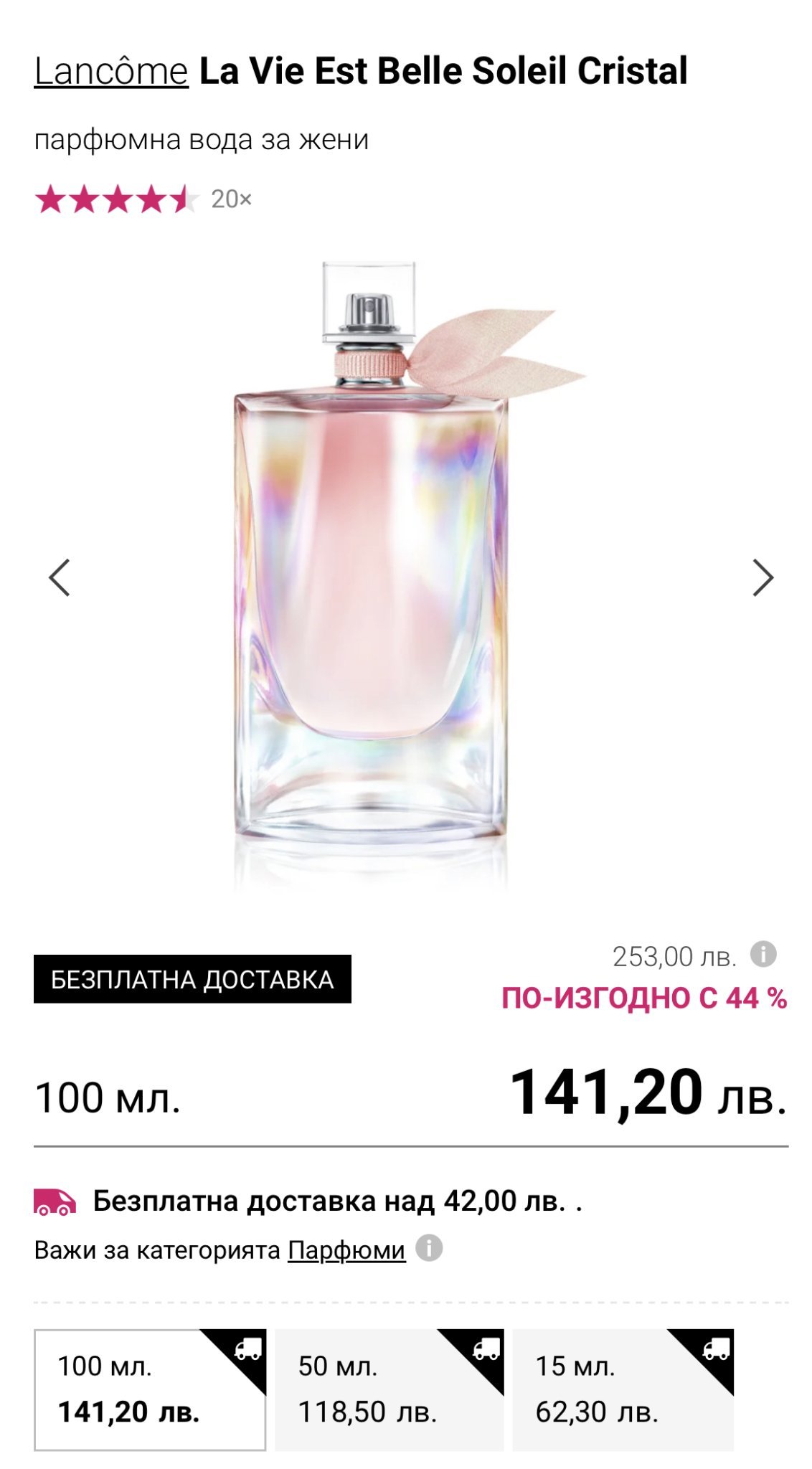Open the Lancôme brand link
The width and height of the screenshot is (812, 1469).
pos(111,71)
